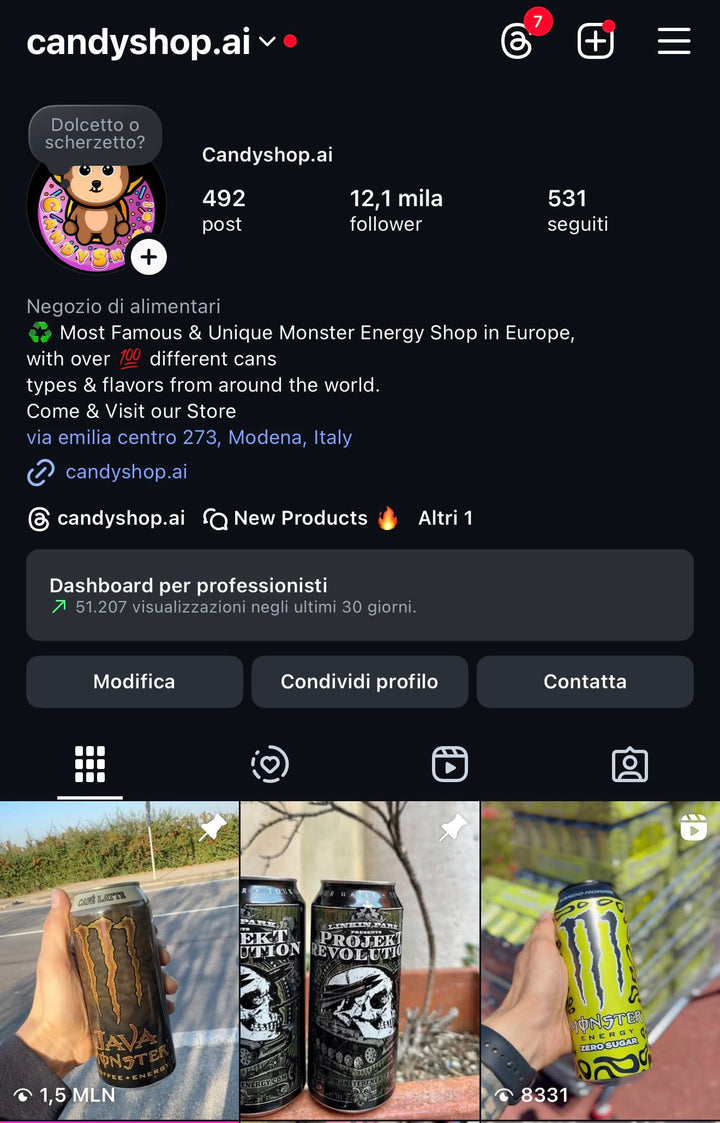Open the Dashboard per professionisti card
The image size is (720, 1123).
359,595
